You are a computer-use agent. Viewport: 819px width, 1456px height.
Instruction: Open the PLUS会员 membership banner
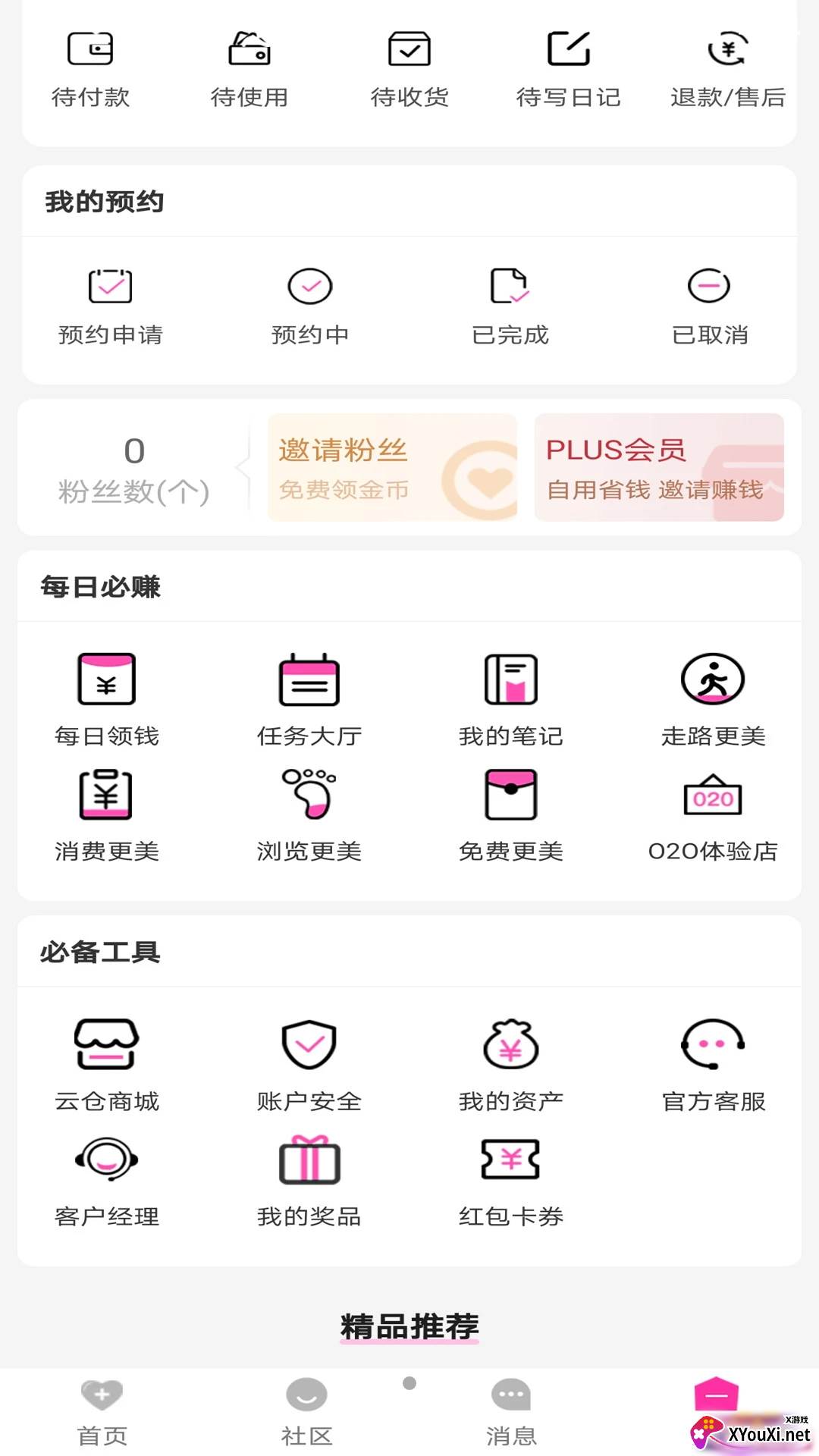658,469
